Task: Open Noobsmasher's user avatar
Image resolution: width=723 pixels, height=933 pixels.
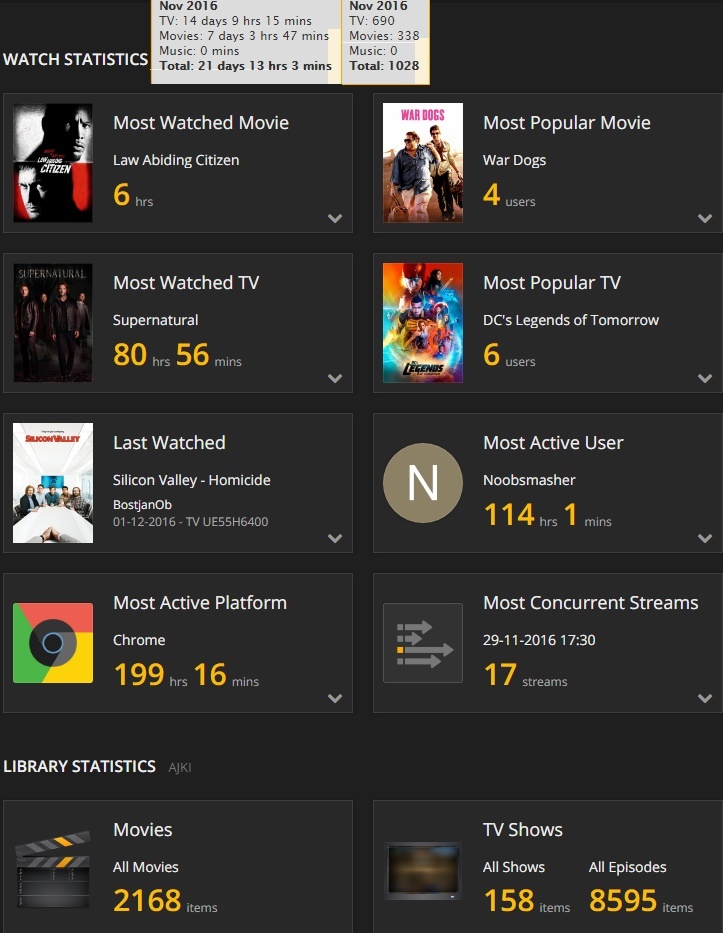Action: point(423,483)
